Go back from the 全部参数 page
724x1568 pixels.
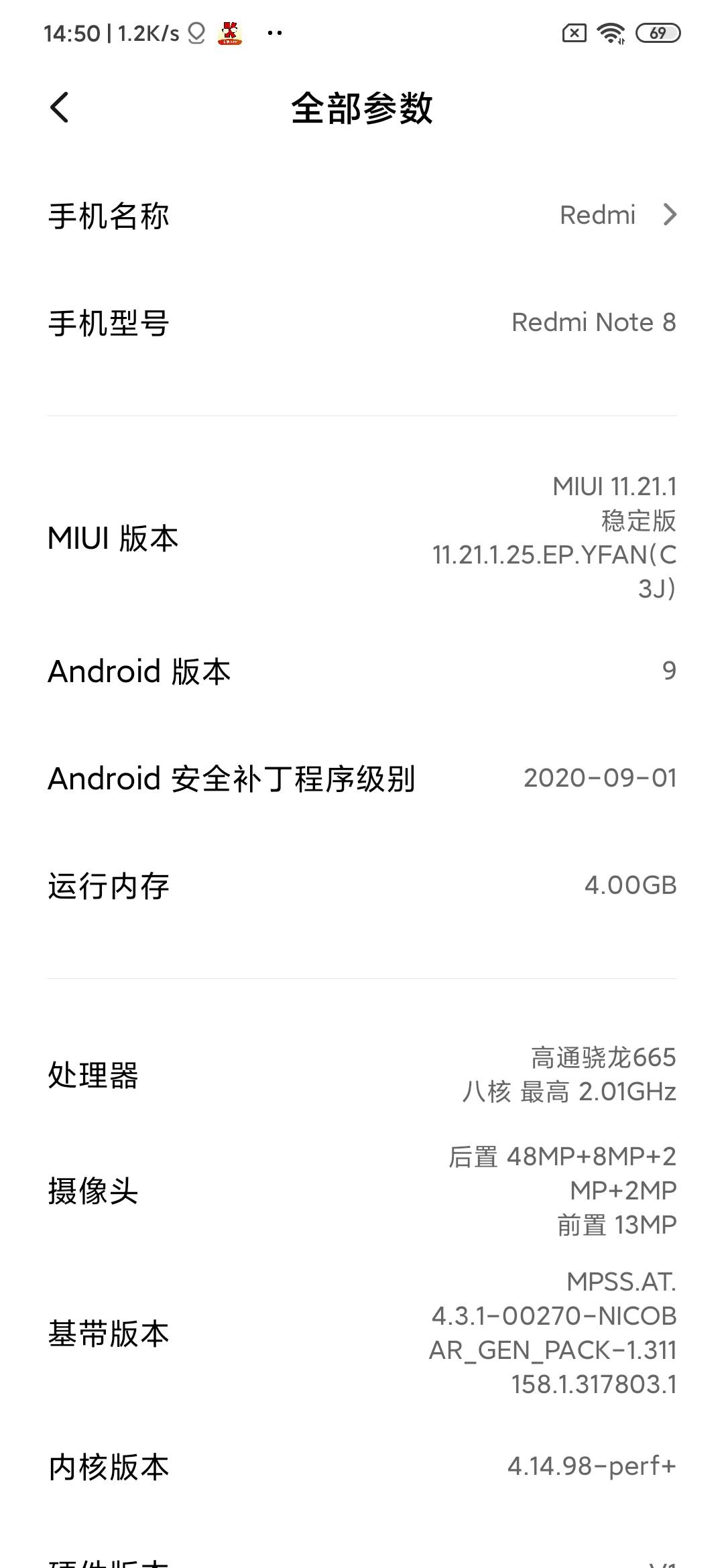(x=60, y=107)
